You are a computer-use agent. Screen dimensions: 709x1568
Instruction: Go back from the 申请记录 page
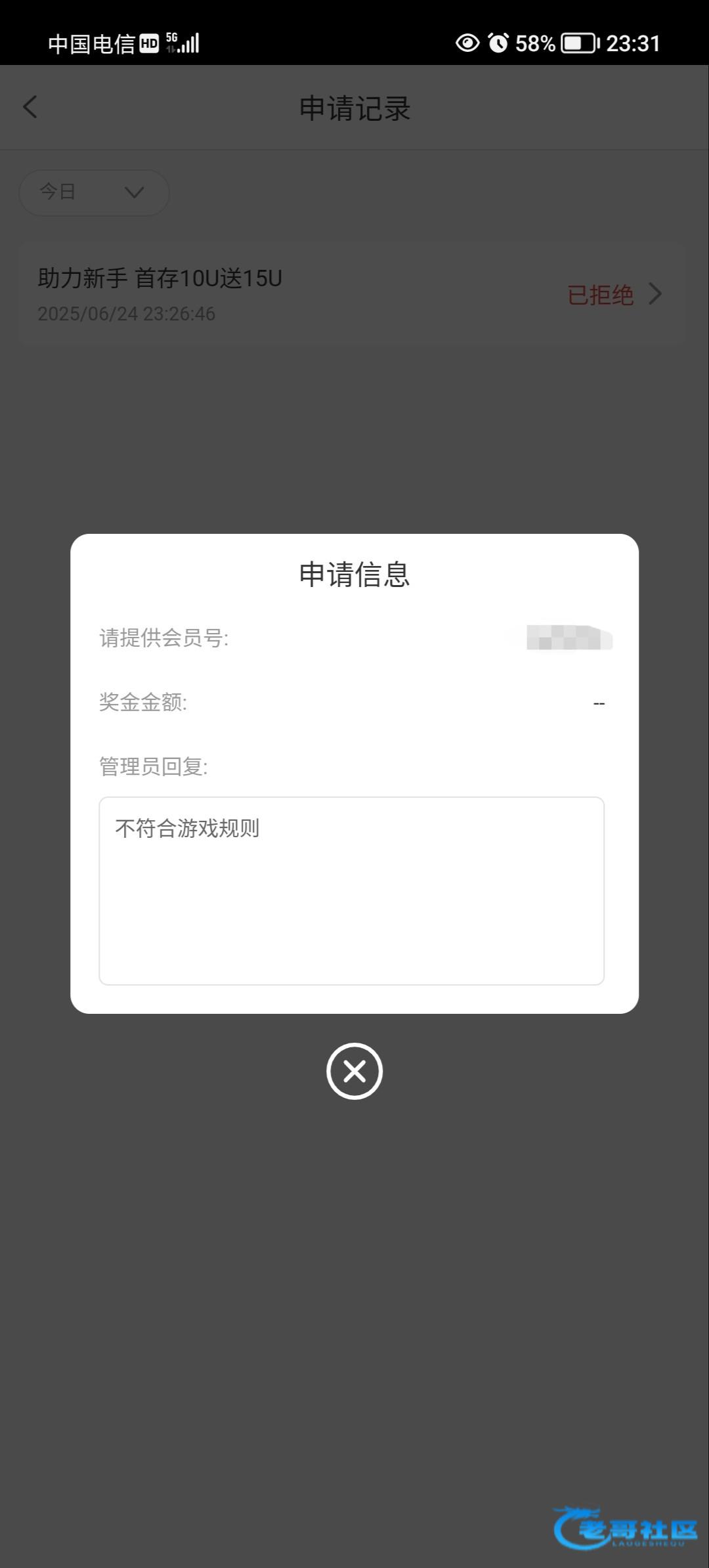click(30, 107)
